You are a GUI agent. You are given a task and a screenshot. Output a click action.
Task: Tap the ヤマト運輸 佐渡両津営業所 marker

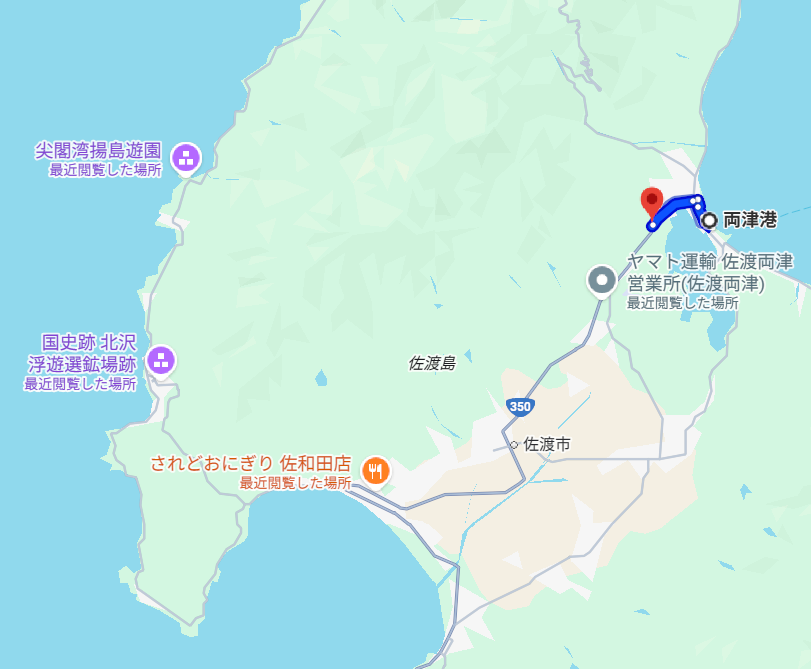point(602,280)
